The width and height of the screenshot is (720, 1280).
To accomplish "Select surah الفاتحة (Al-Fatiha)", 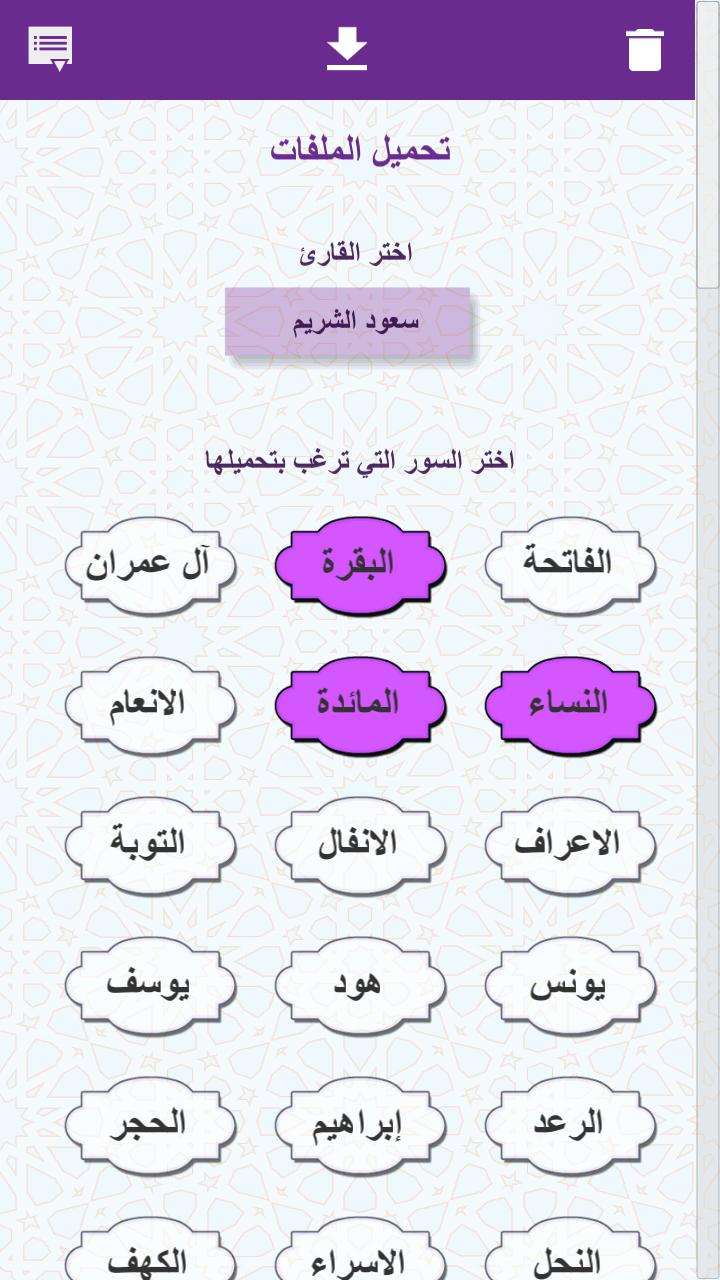I will coord(568,563).
